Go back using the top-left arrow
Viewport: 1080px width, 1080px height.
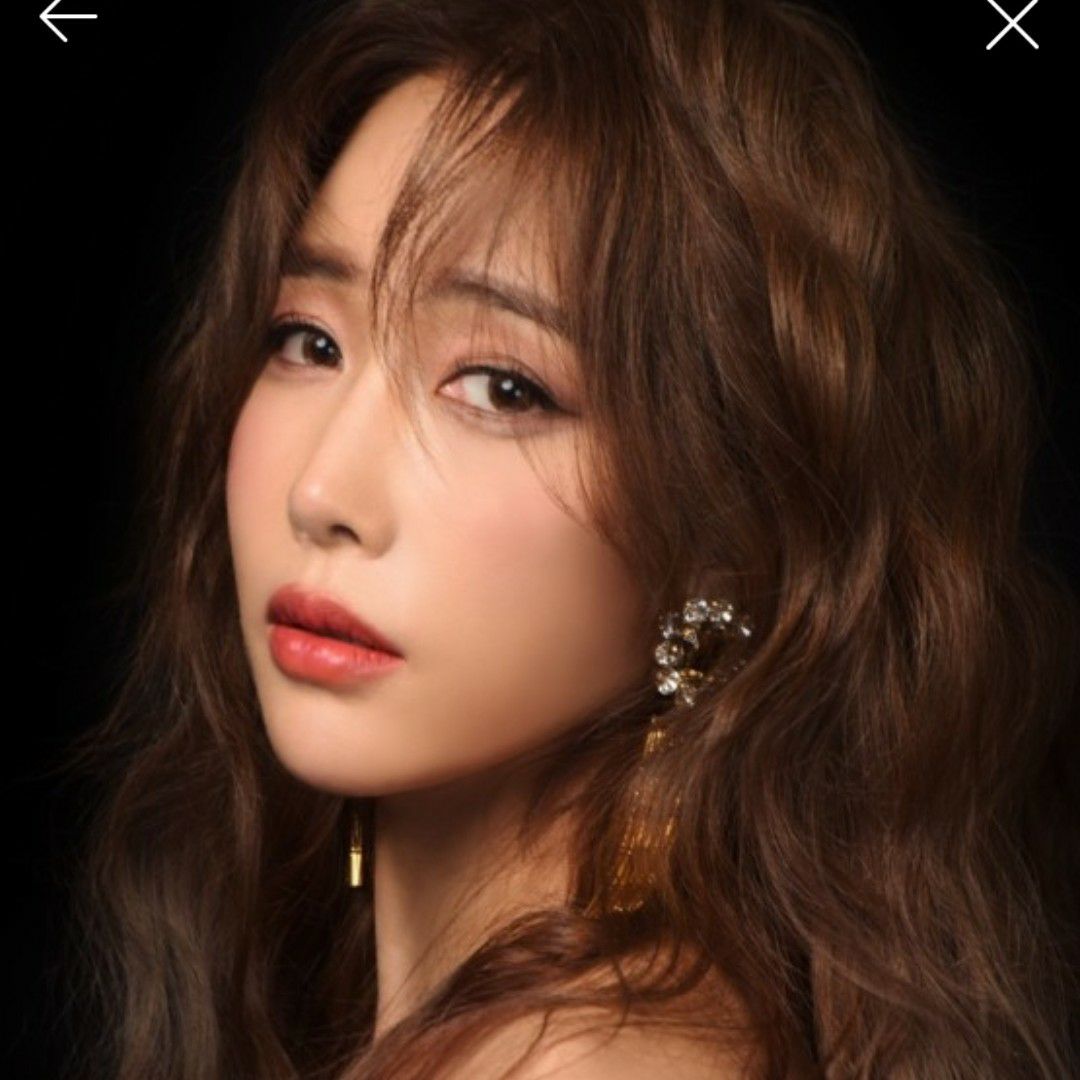67,19
